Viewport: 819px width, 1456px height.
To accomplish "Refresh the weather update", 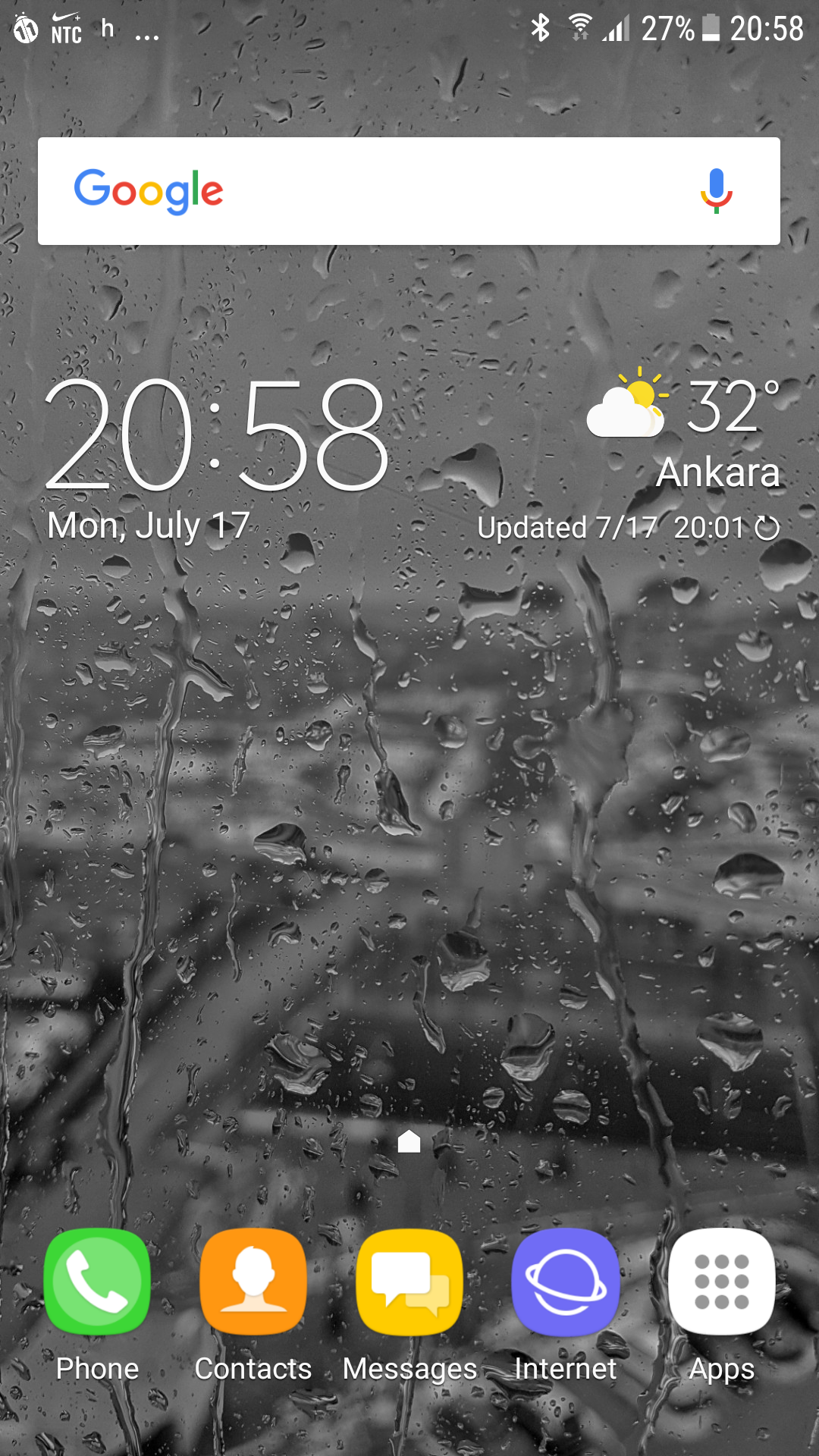I will click(767, 528).
